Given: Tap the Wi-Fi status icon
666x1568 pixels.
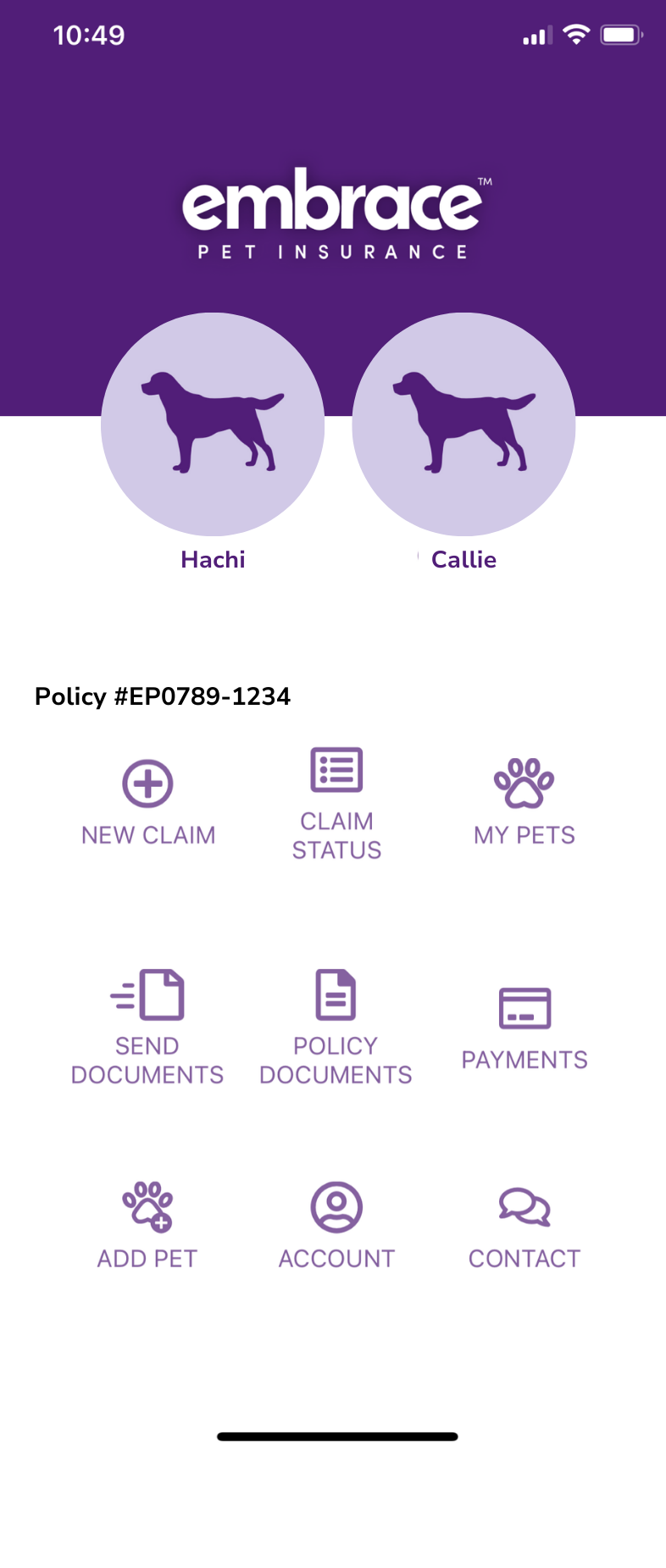Looking at the screenshot, I should tap(577, 35).
